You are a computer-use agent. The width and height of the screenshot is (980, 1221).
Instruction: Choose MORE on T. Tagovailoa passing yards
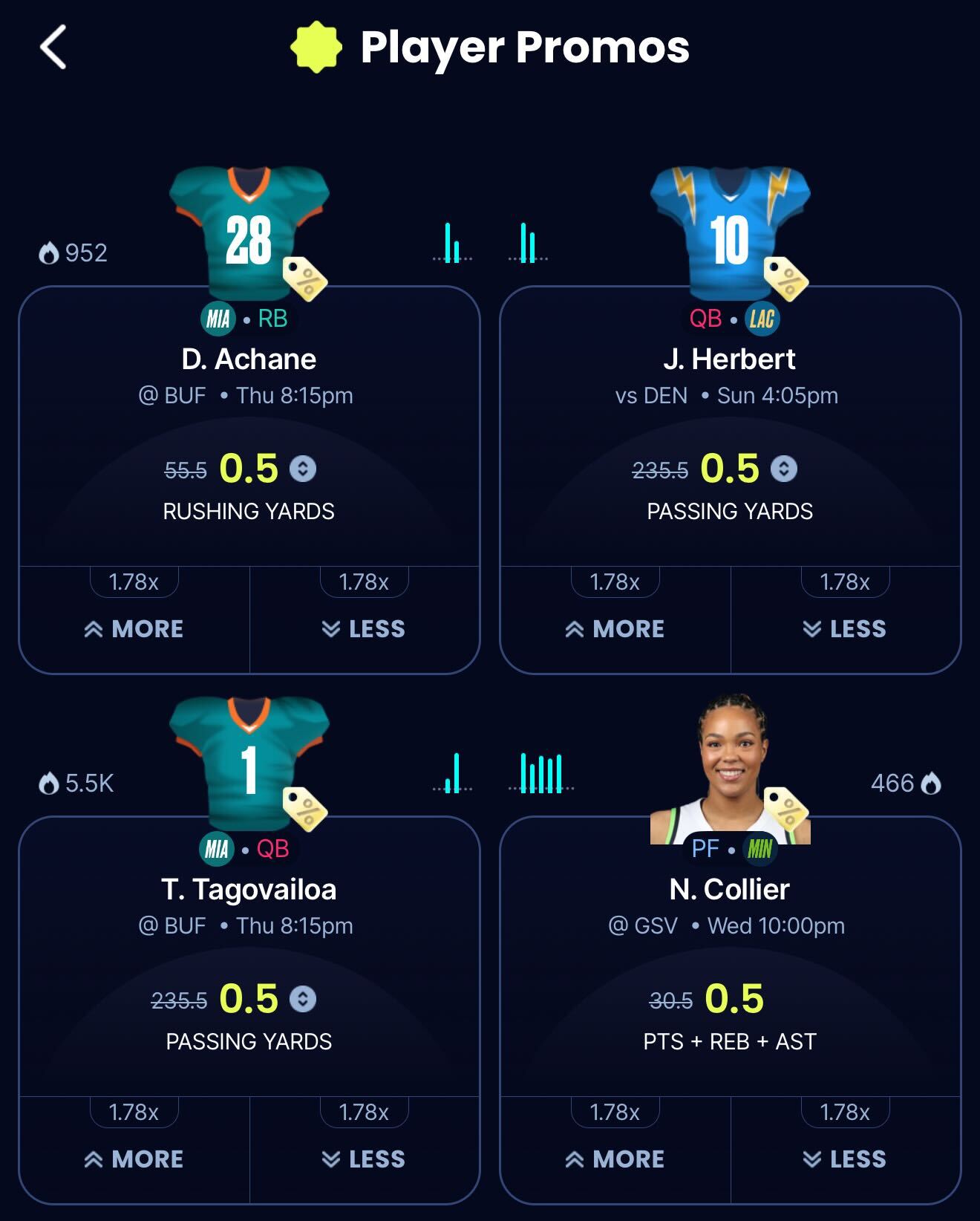[x=134, y=1159]
